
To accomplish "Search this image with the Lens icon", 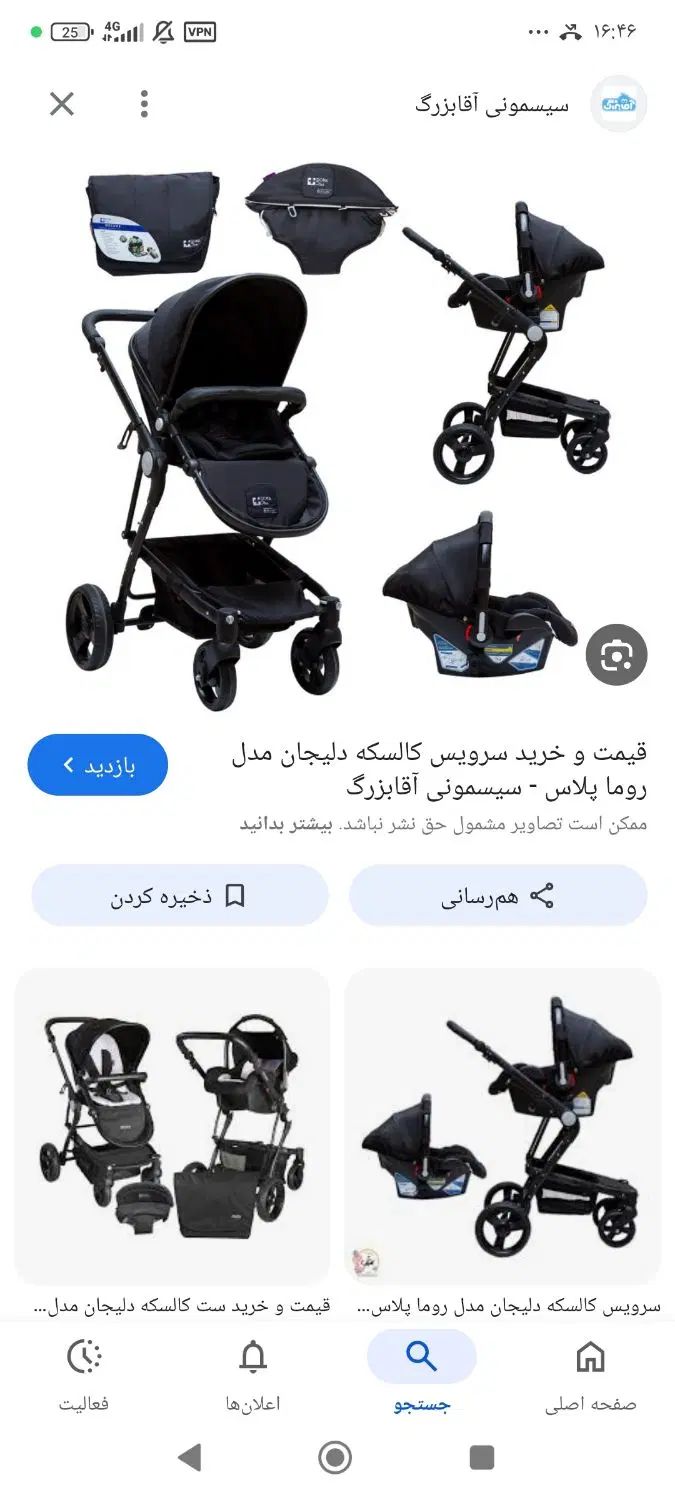I will 616,655.
